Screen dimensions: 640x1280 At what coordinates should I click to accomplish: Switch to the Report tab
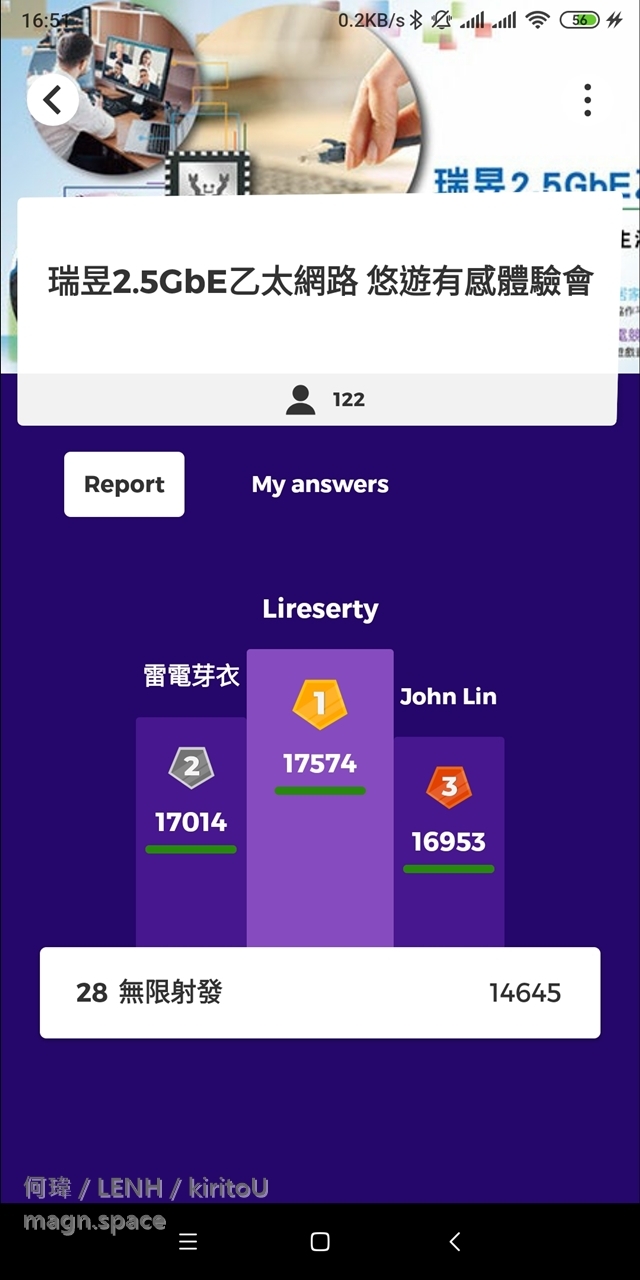pos(124,484)
